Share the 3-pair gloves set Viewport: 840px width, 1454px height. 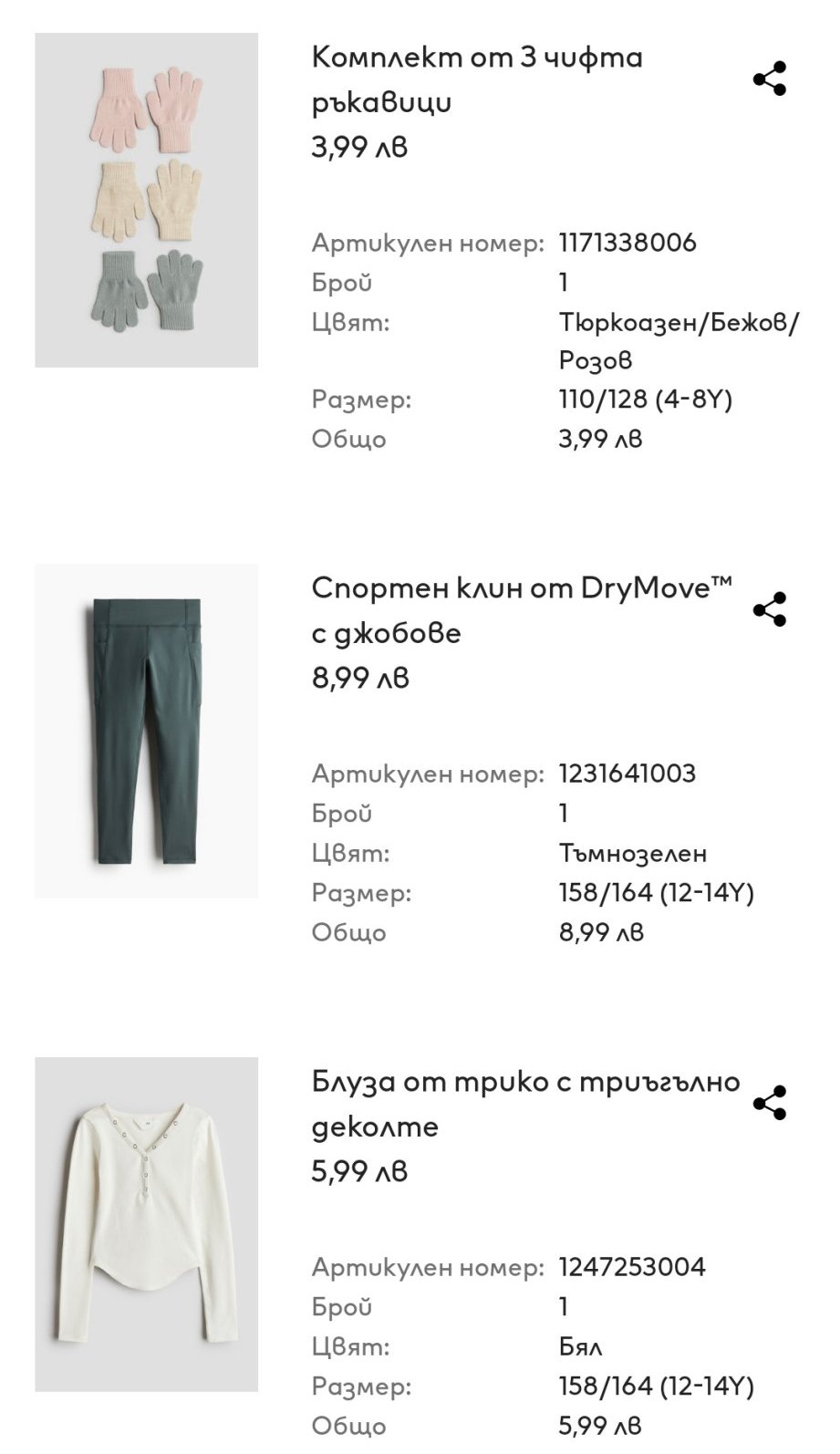click(770, 78)
